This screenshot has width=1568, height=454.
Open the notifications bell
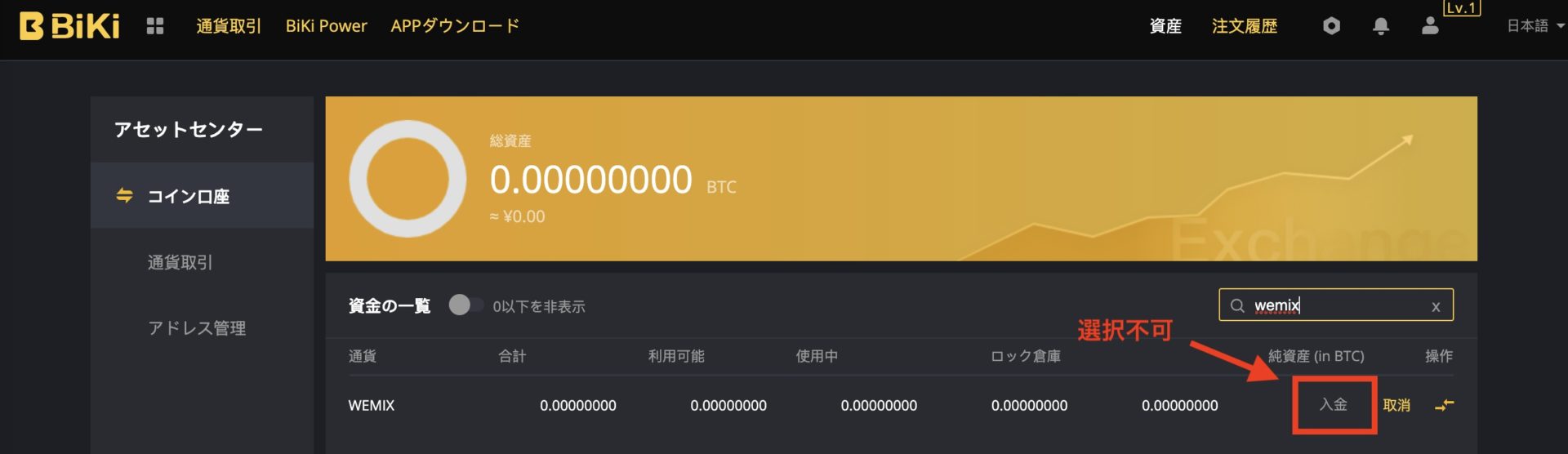(1381, 26)
